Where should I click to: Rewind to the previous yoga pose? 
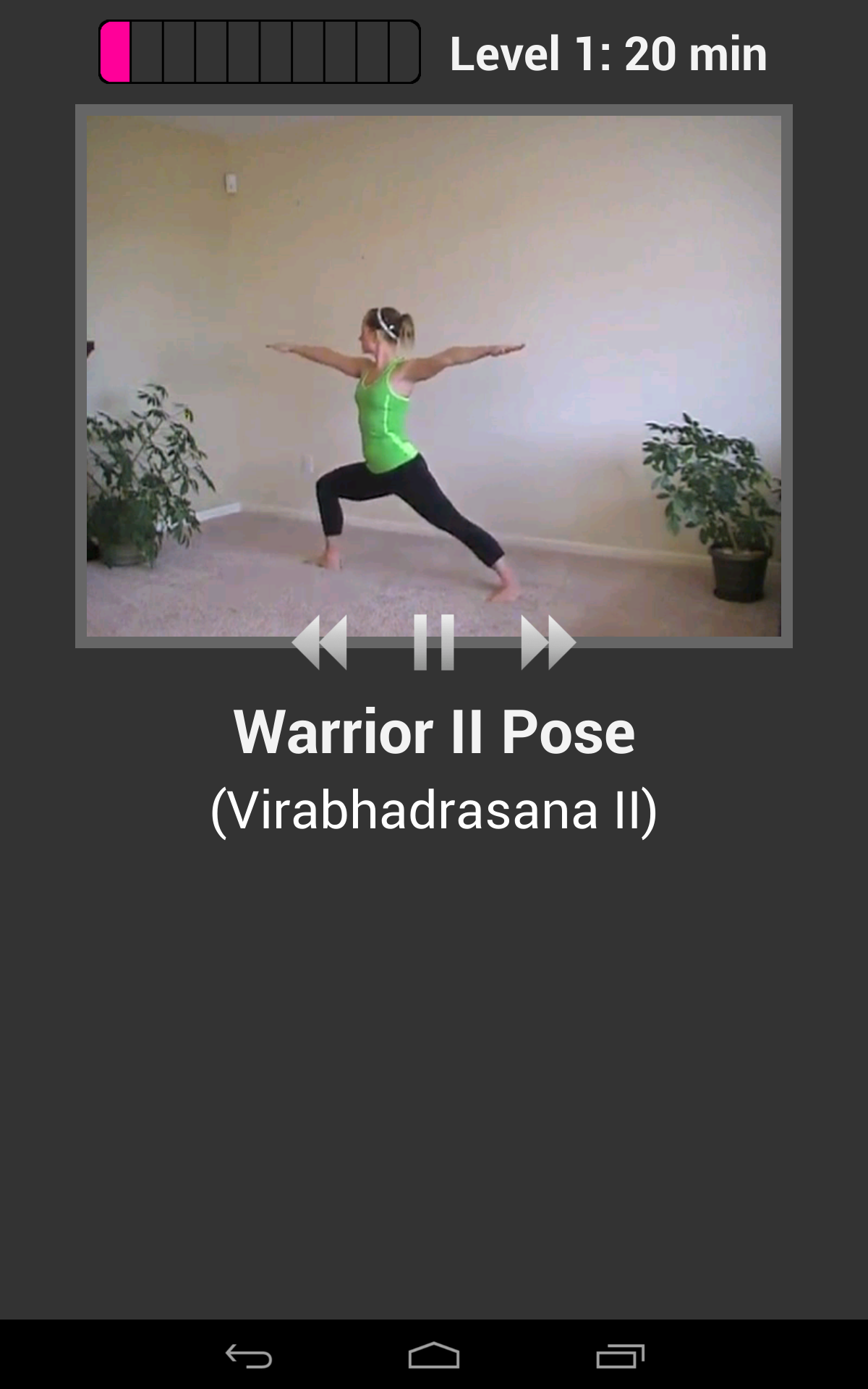pos(320,642)
